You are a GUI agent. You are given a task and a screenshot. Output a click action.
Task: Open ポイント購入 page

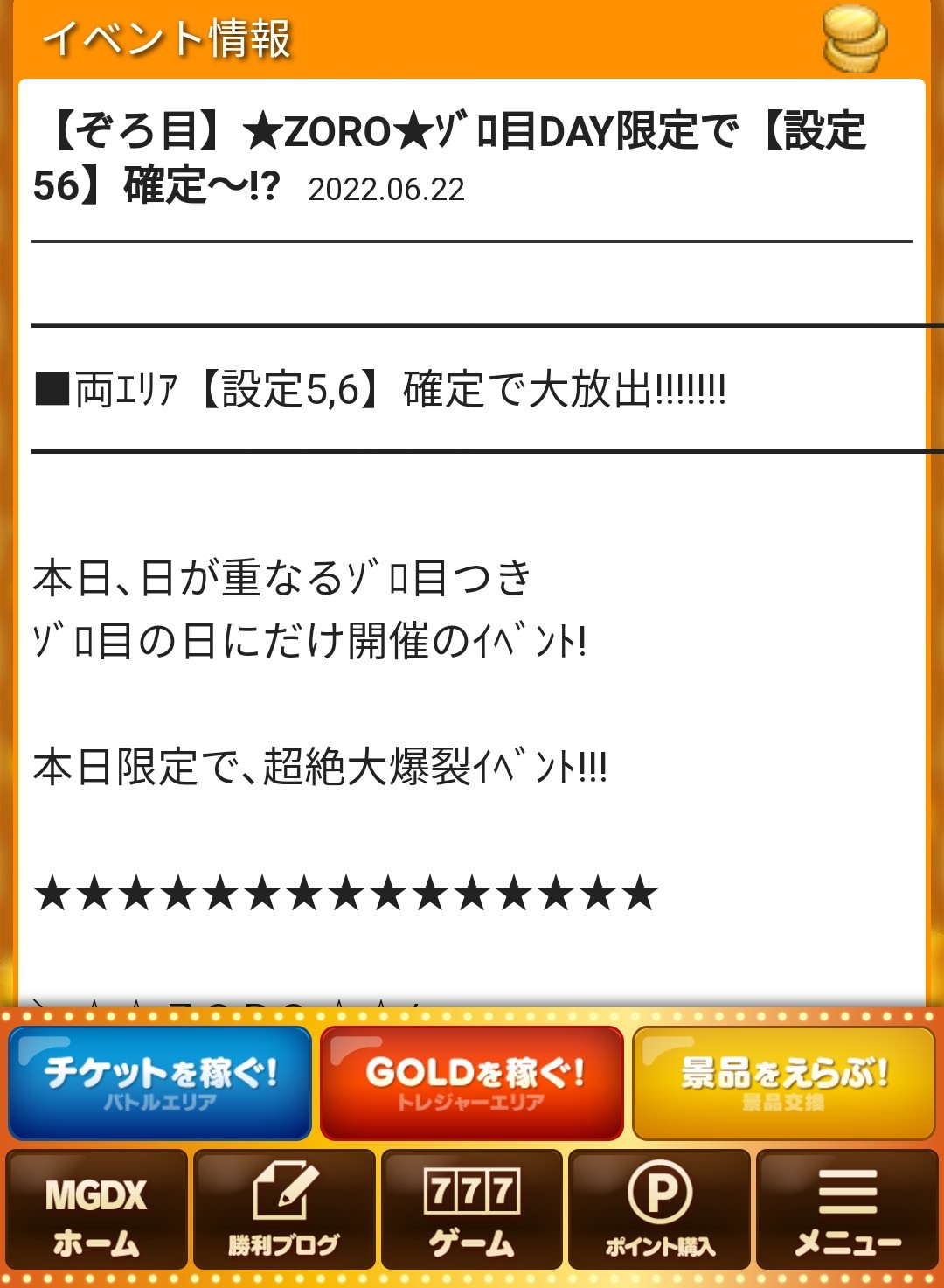click(660, 1210)
